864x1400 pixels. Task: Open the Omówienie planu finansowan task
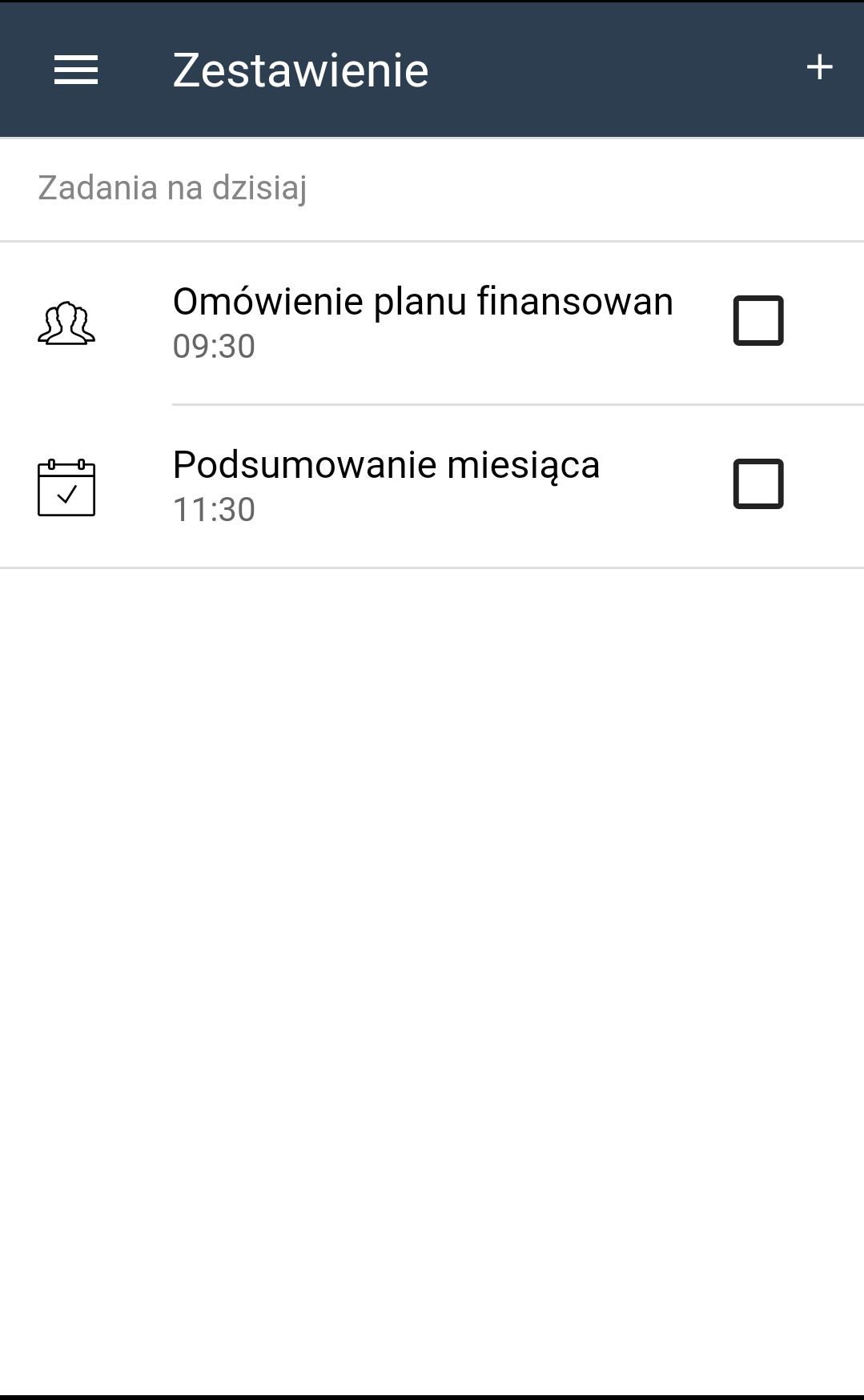(x=432, y=323)
